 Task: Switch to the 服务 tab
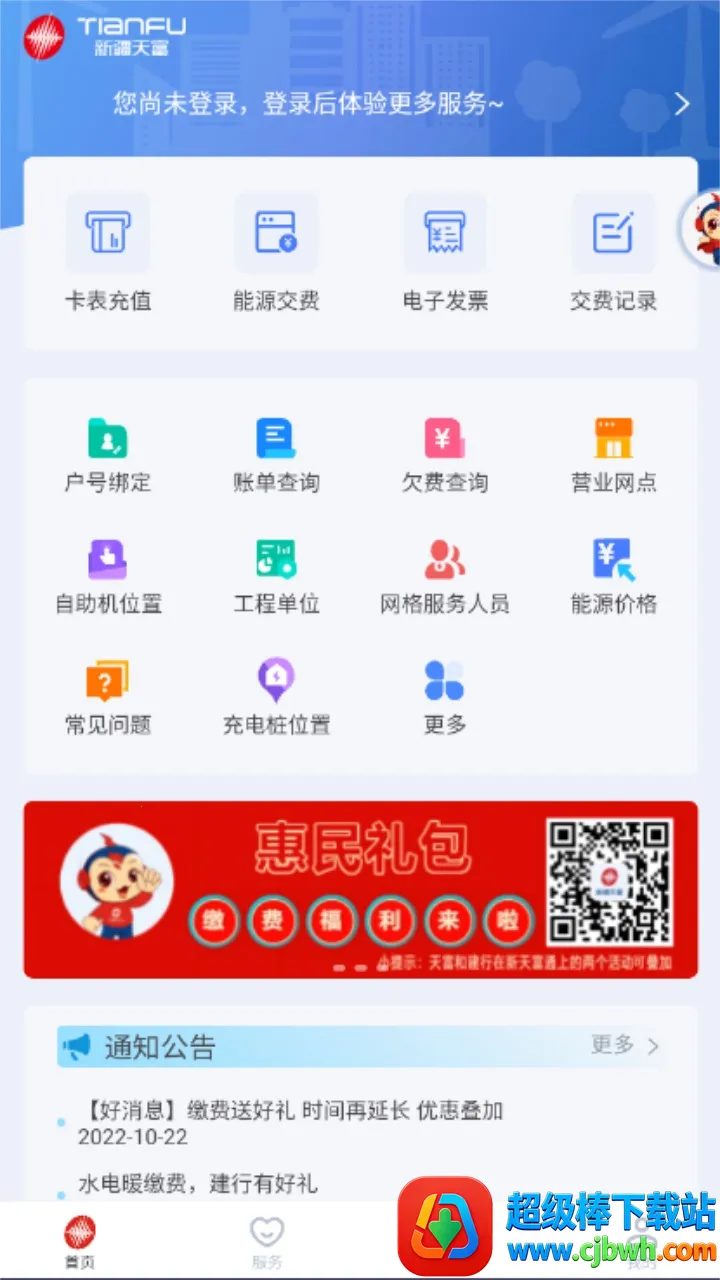click(x=268, y=1237)
